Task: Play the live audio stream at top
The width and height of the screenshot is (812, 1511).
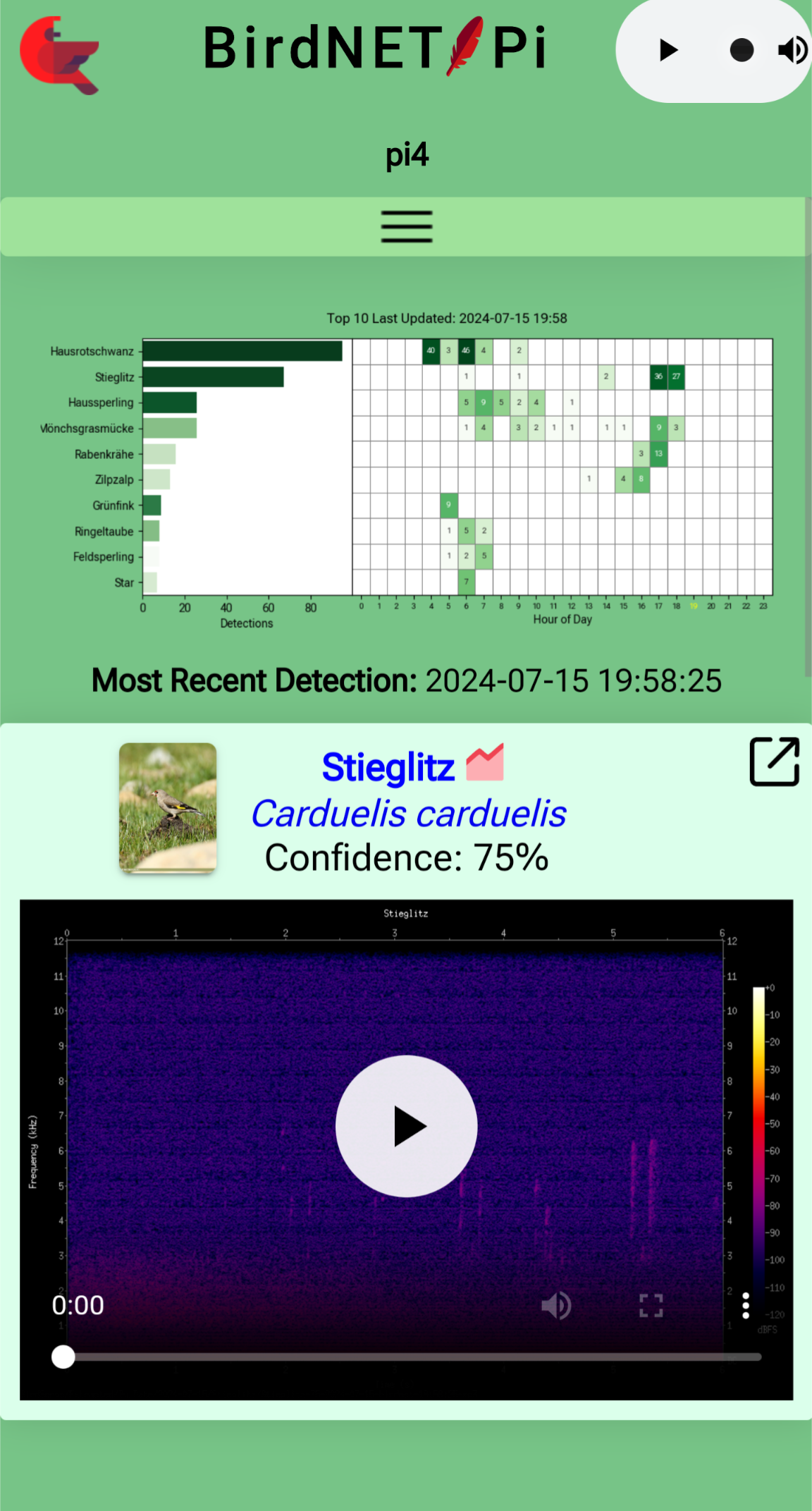Action: click(x=668, y=50)
